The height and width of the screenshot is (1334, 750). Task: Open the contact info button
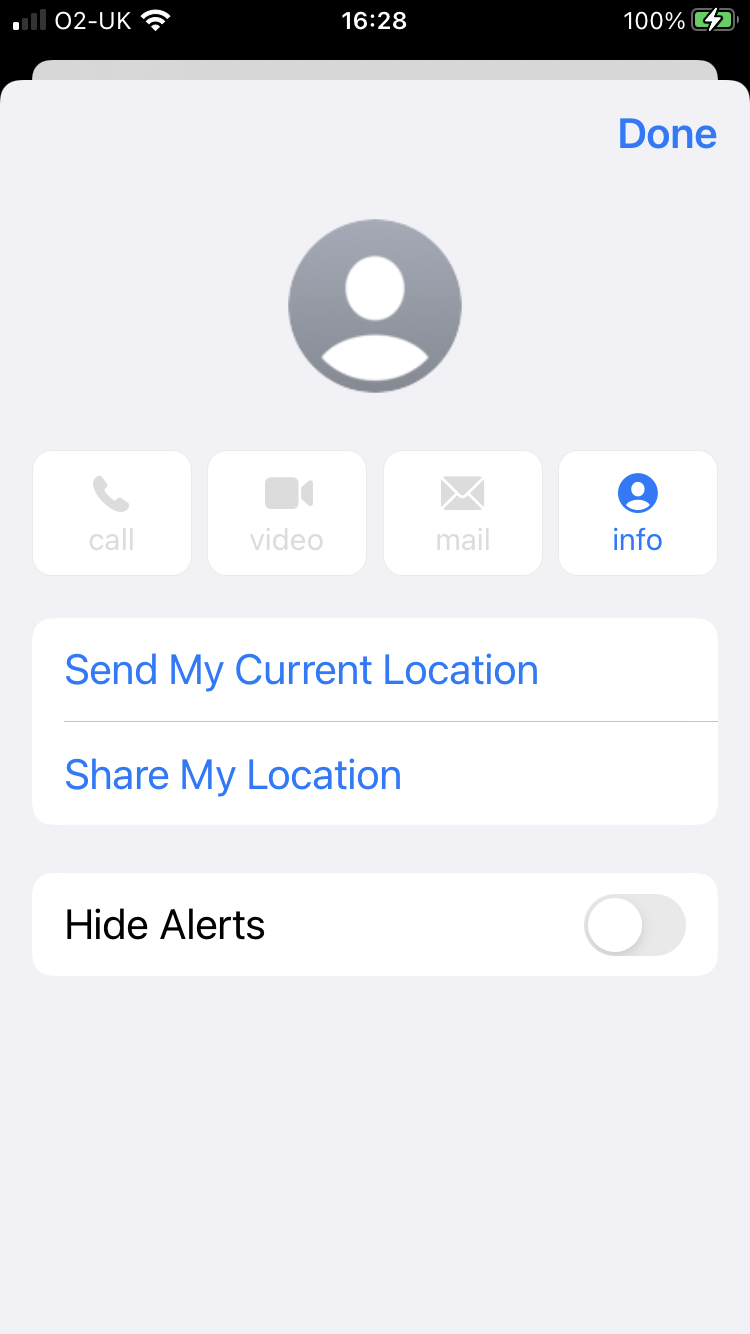[x=637, y=513]
